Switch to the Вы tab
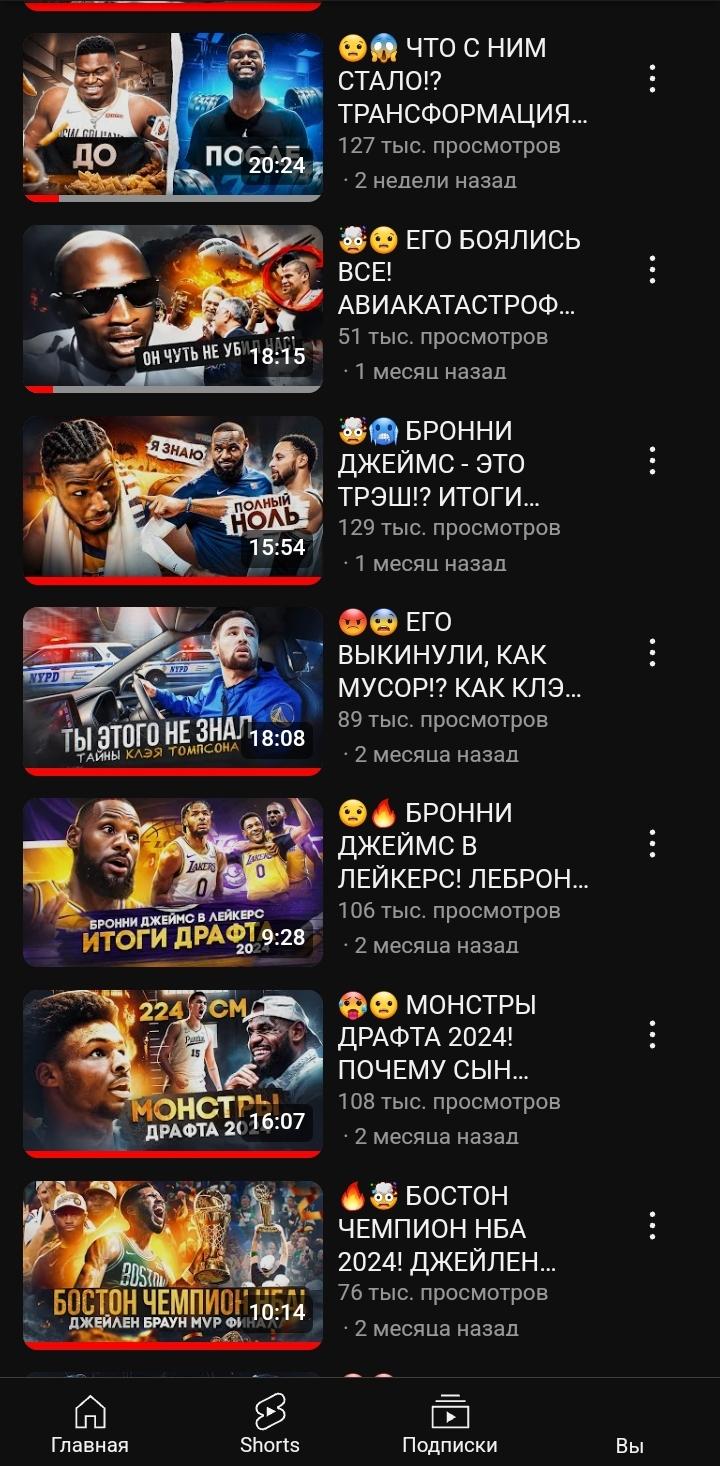 point(630,1424)
